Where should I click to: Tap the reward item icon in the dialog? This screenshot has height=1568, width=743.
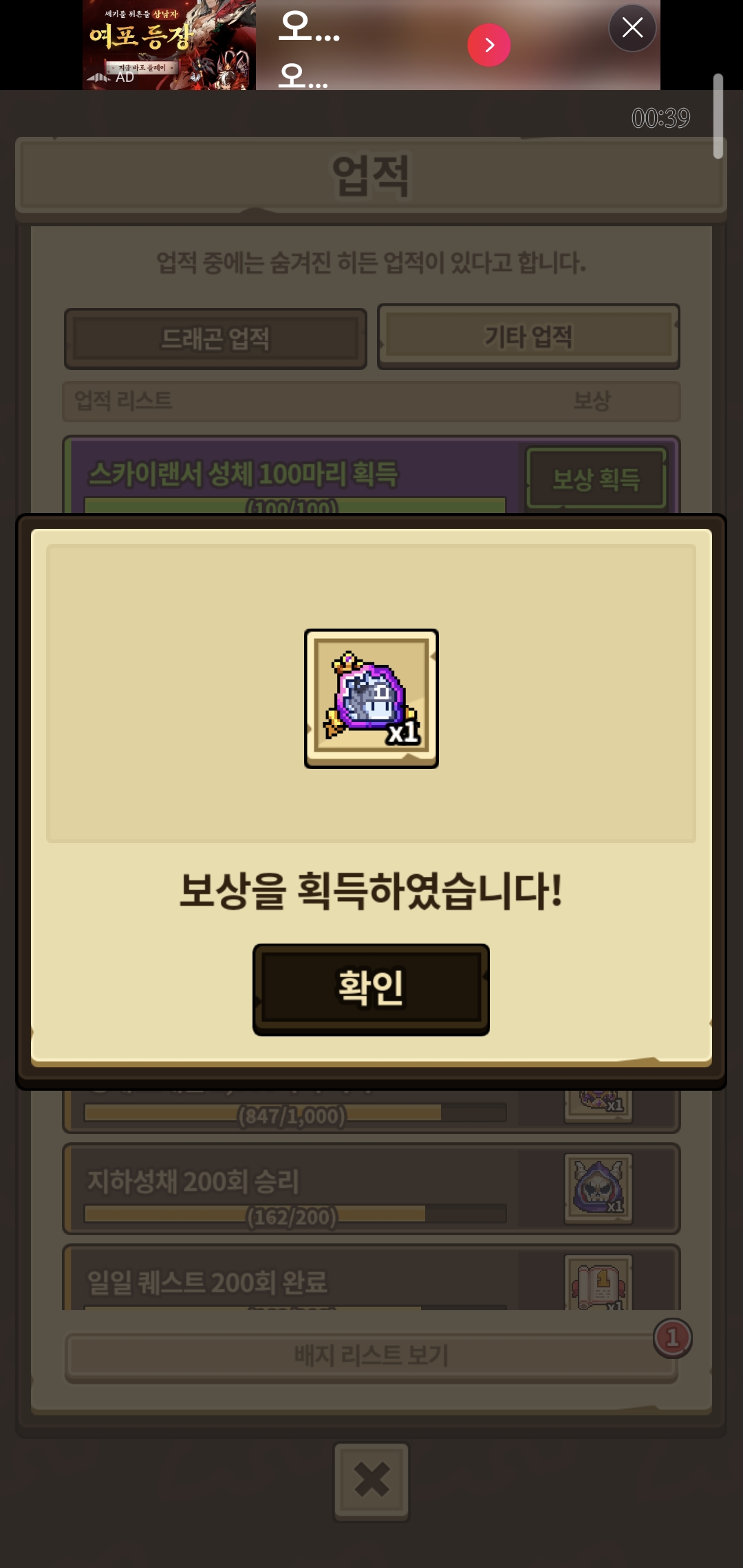371,698
